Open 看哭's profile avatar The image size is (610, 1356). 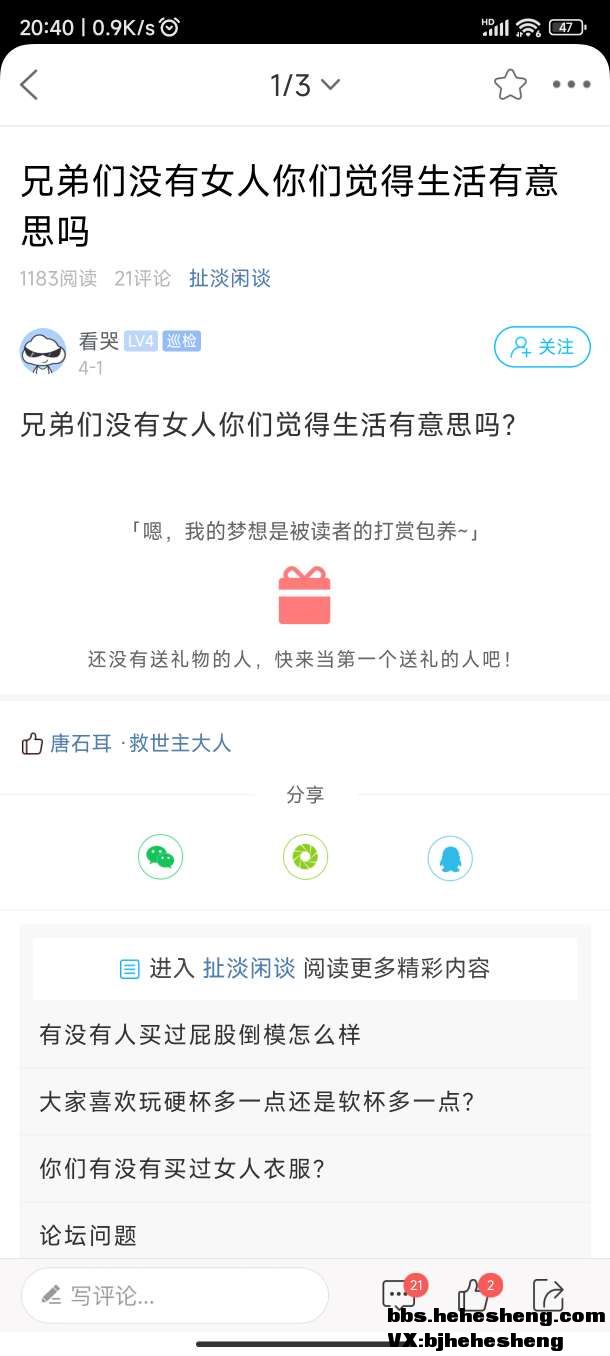(43, 351)
